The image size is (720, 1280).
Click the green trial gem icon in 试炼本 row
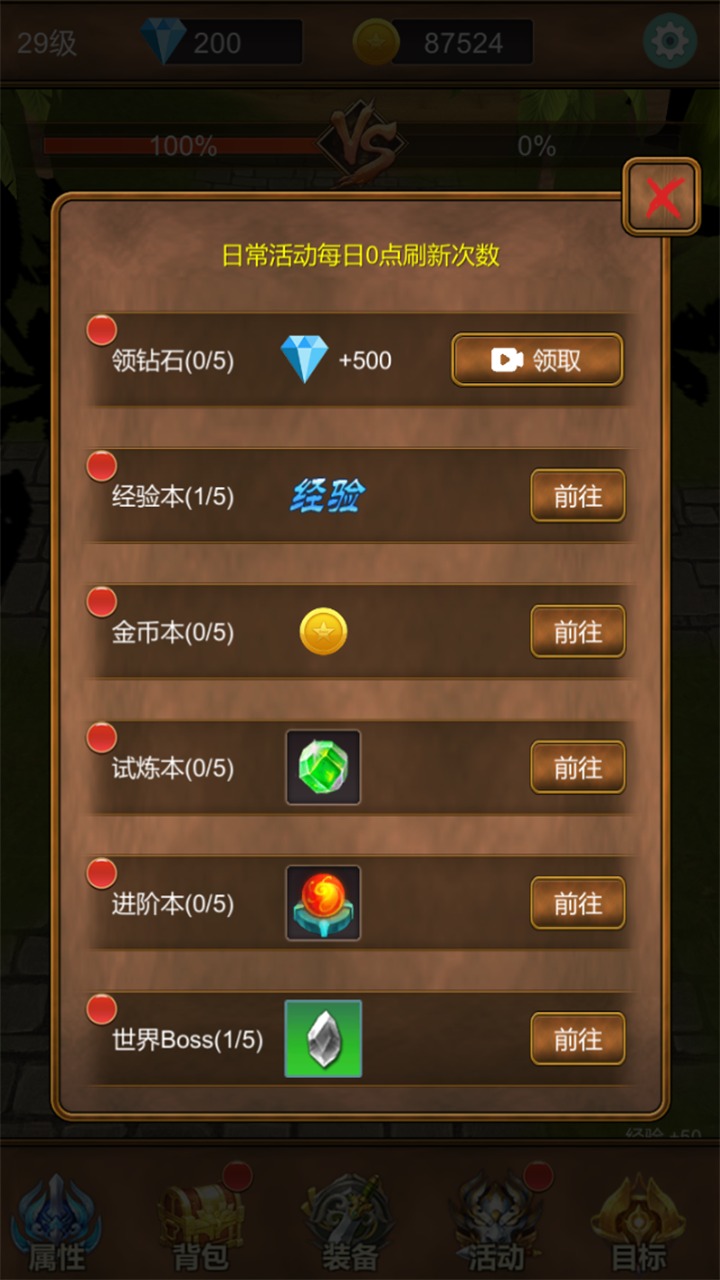322,767
